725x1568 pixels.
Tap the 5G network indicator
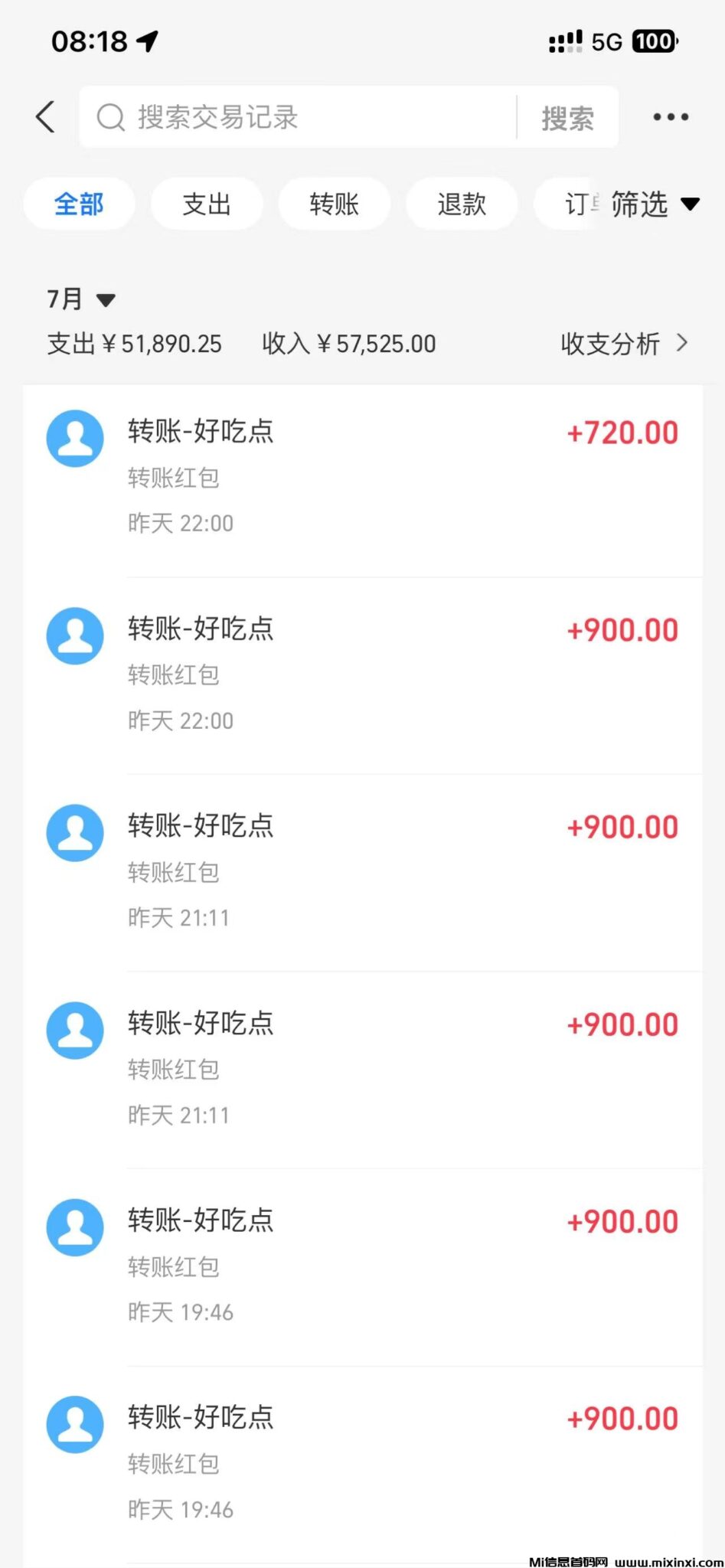pyautogui.click(x=606, y=41)
